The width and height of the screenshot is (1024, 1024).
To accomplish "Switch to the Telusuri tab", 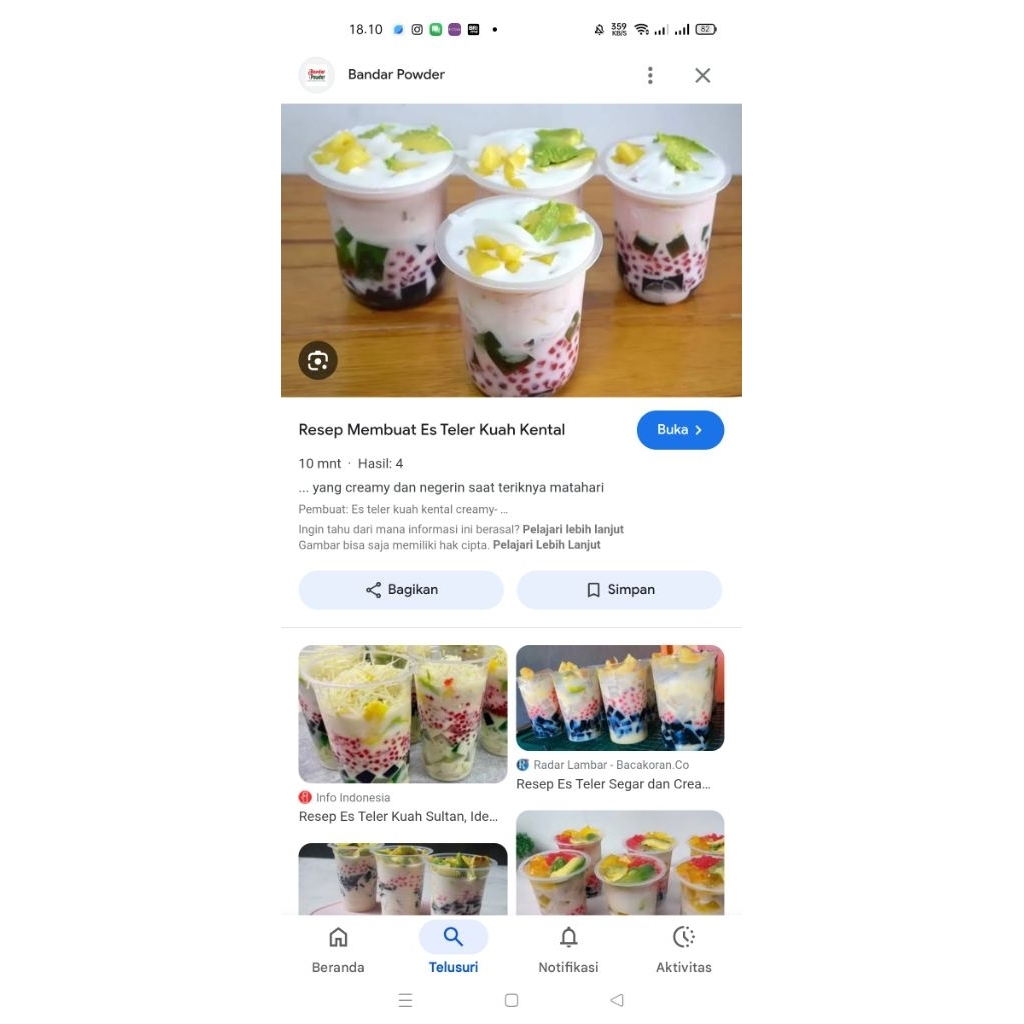I will (453, 949).
